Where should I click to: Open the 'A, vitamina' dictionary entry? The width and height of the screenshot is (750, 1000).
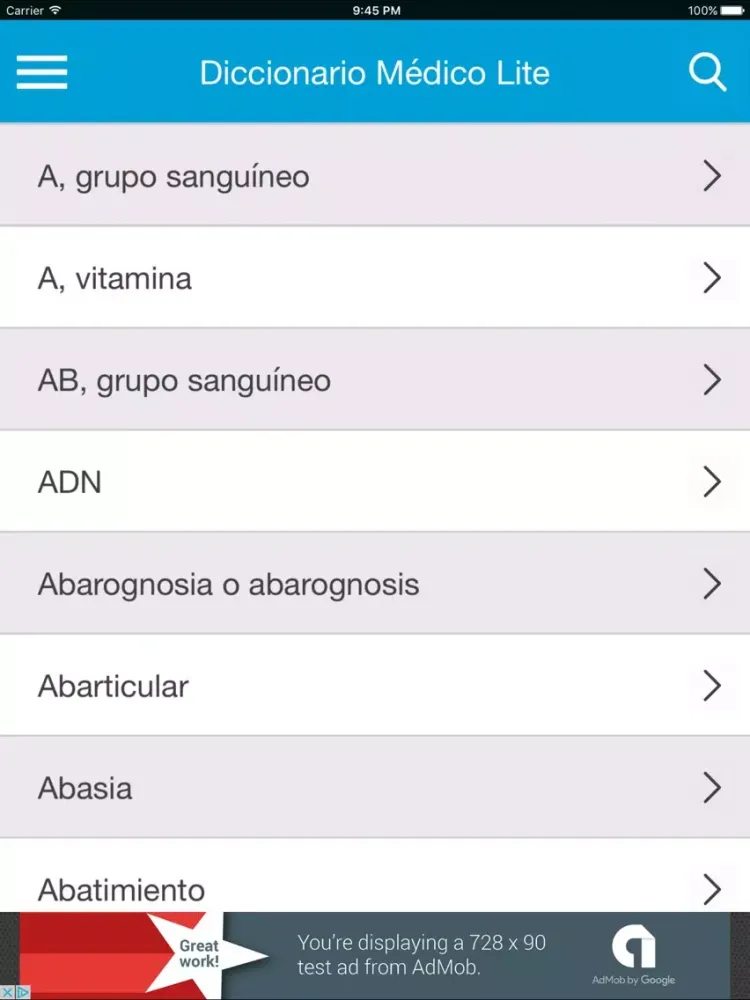375,278
